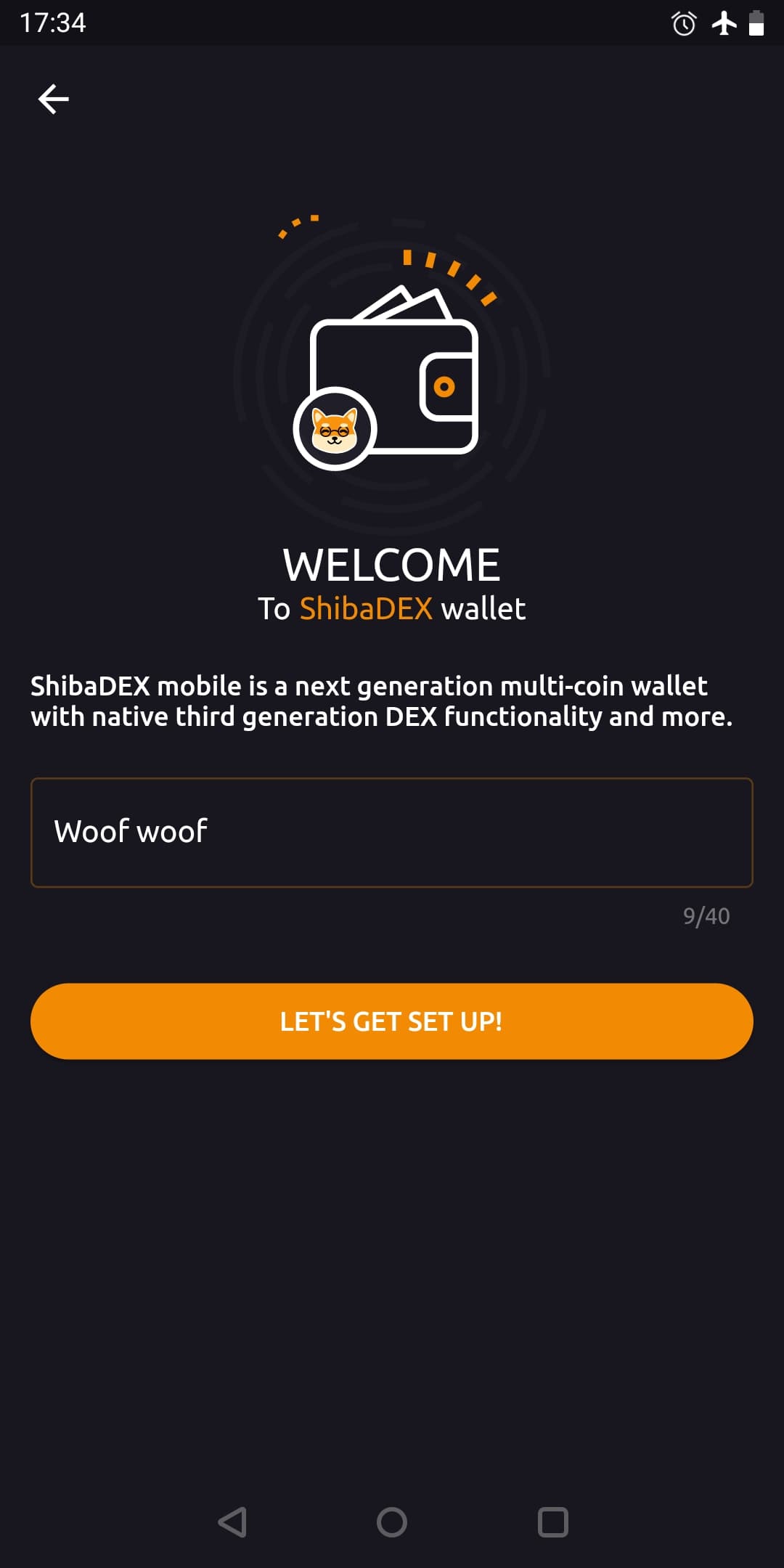Open the recent apps overview
This screenshot has width=784, height=1568.
click(x=552, y=1522)
